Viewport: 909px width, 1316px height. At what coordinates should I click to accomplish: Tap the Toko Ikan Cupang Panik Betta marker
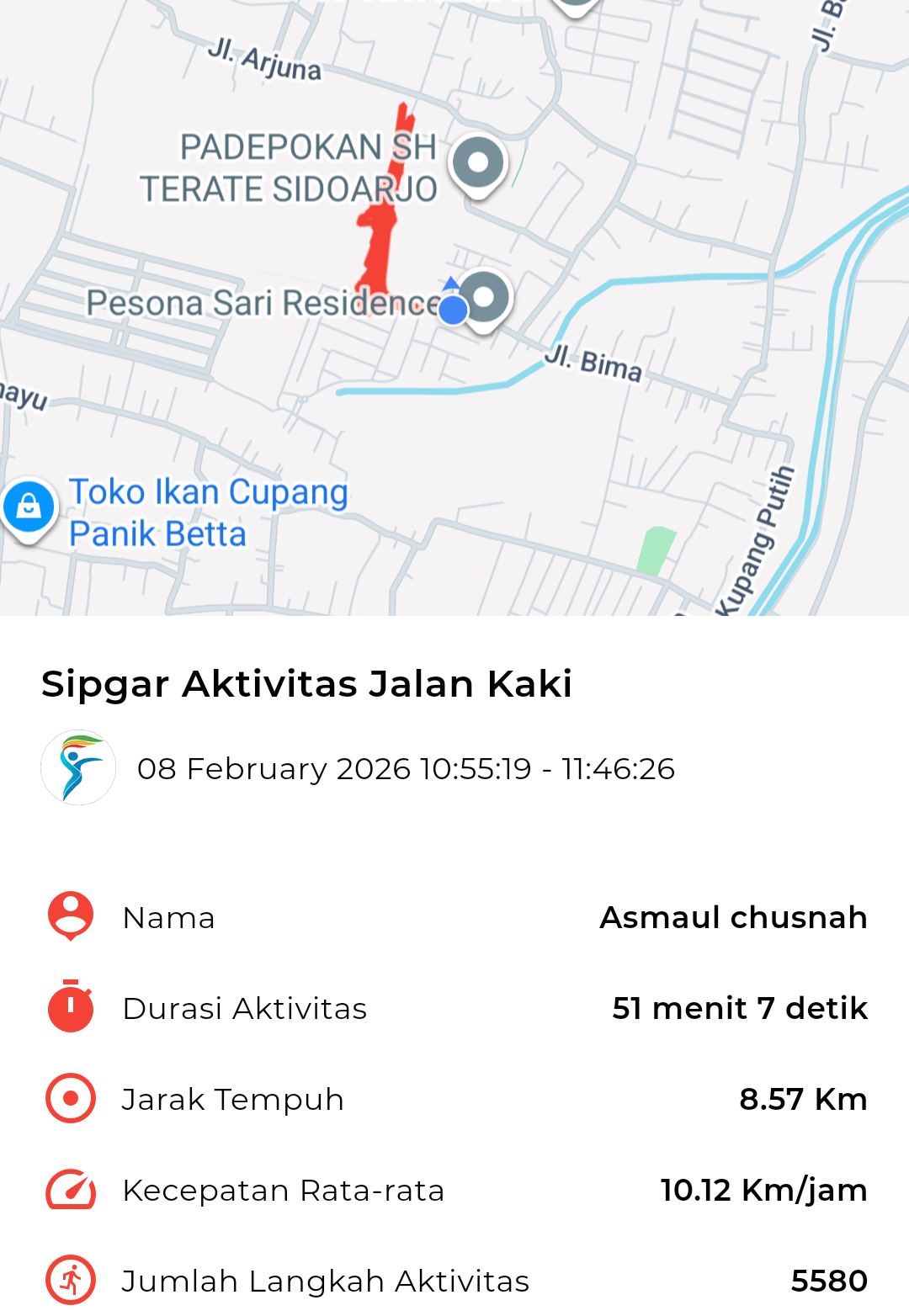29,507
